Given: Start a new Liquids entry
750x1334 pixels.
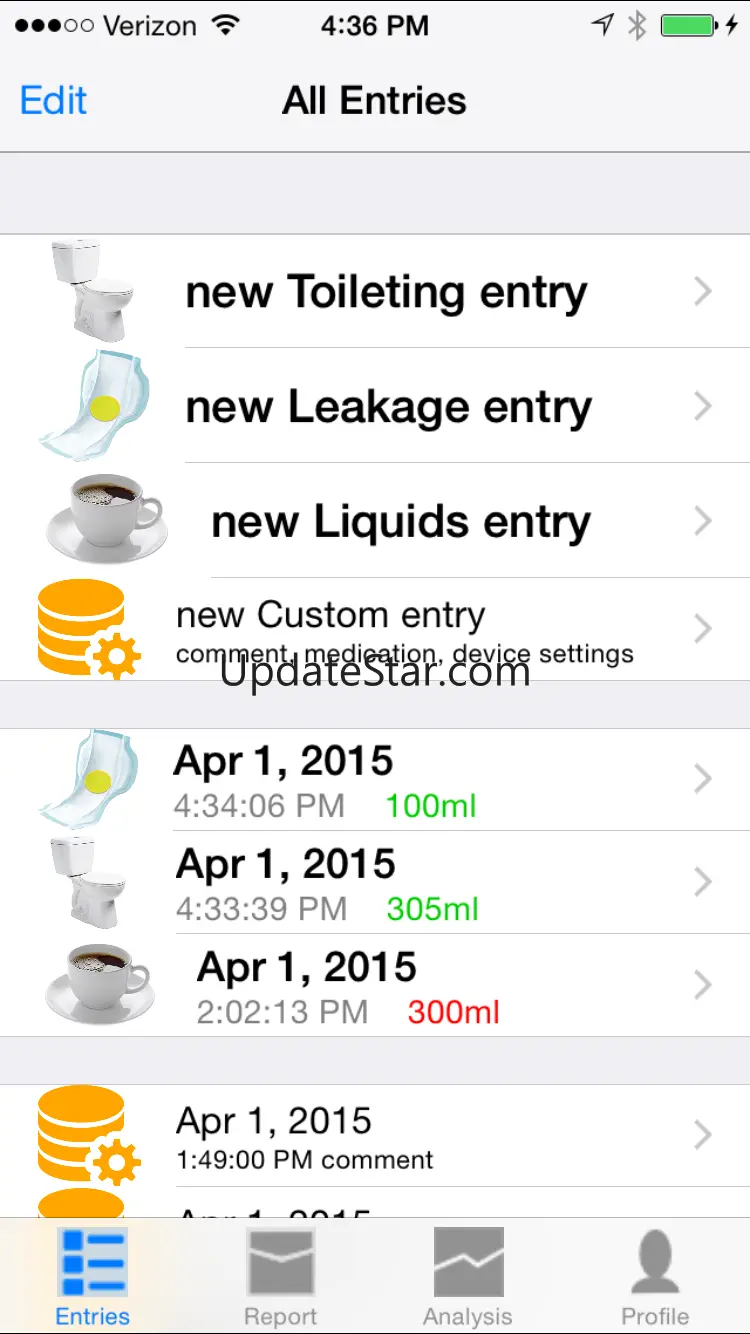Looking at the screenshot, I should pos(400,521).
